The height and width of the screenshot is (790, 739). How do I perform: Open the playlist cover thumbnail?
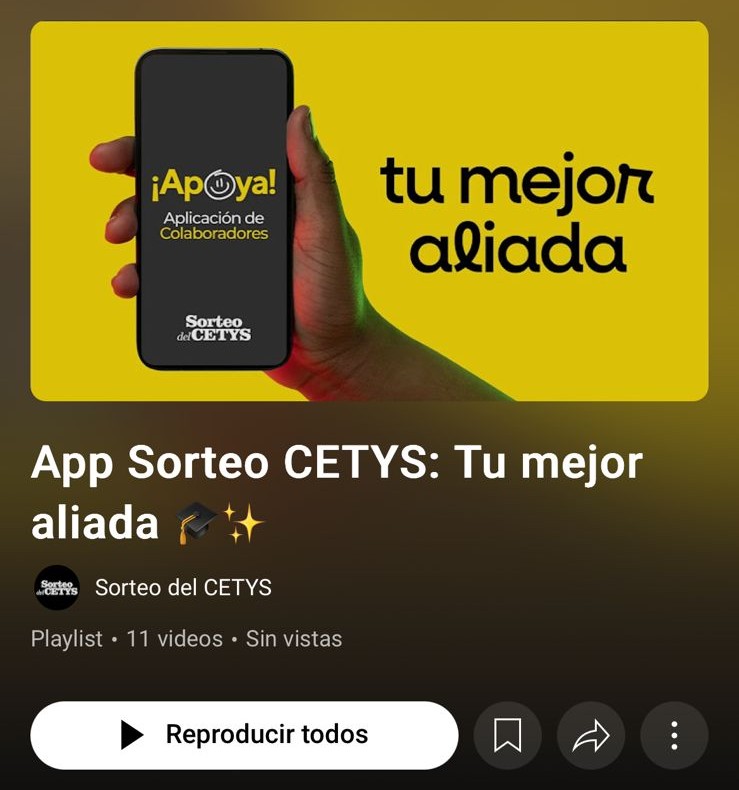click(x=369, y=211)
